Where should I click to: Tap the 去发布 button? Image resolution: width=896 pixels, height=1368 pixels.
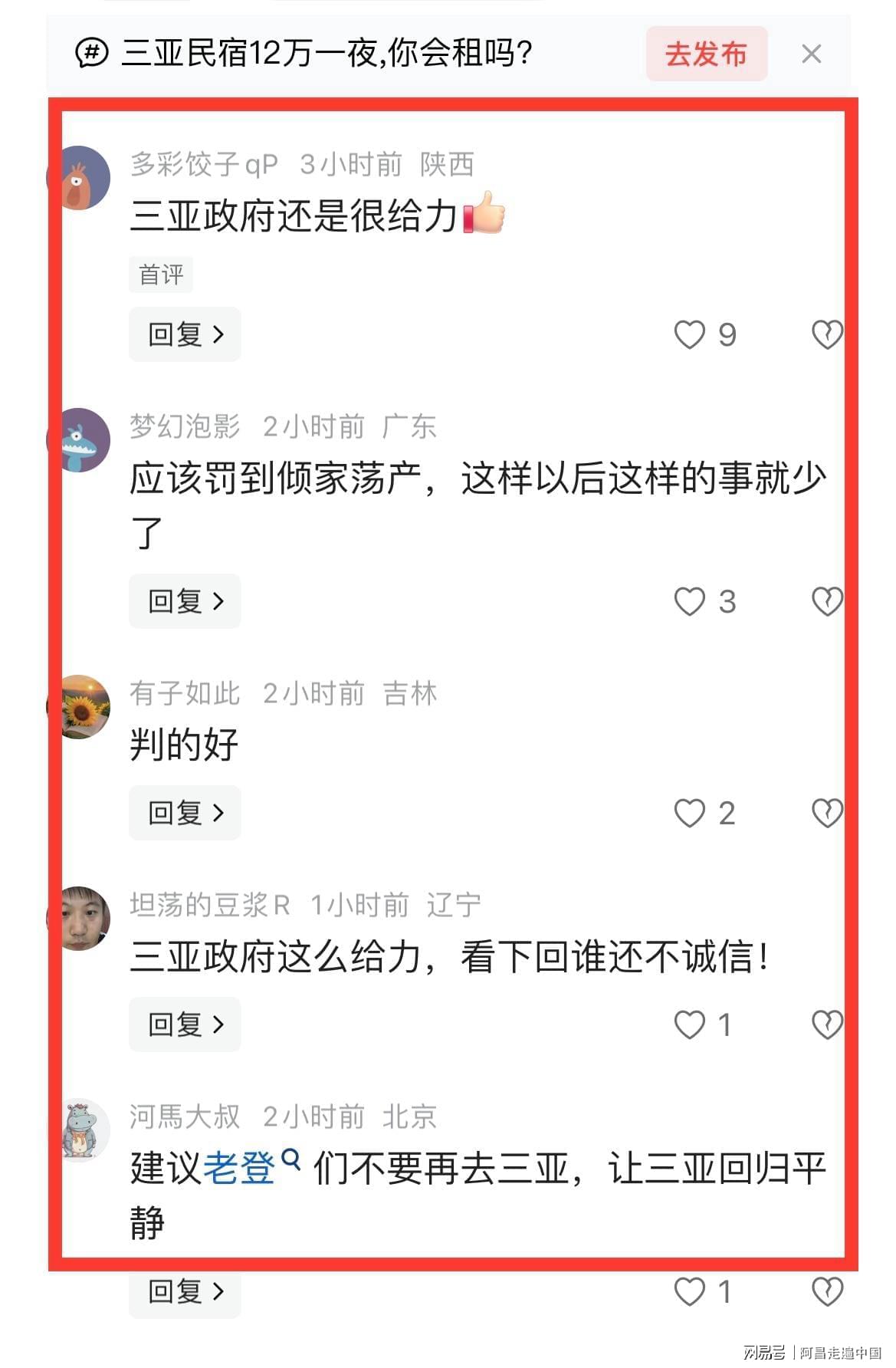(706, 54)
